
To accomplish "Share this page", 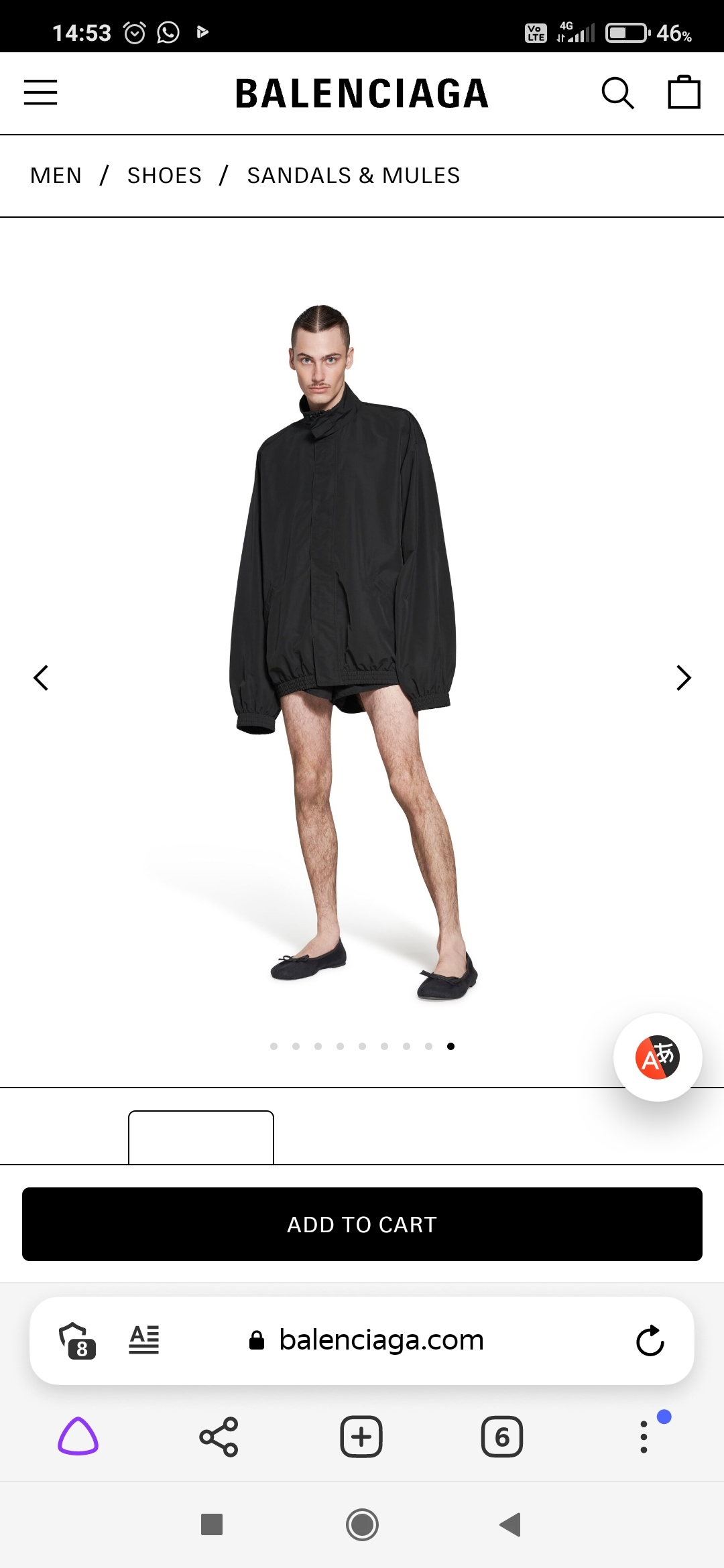I will tap(219, 1437).
